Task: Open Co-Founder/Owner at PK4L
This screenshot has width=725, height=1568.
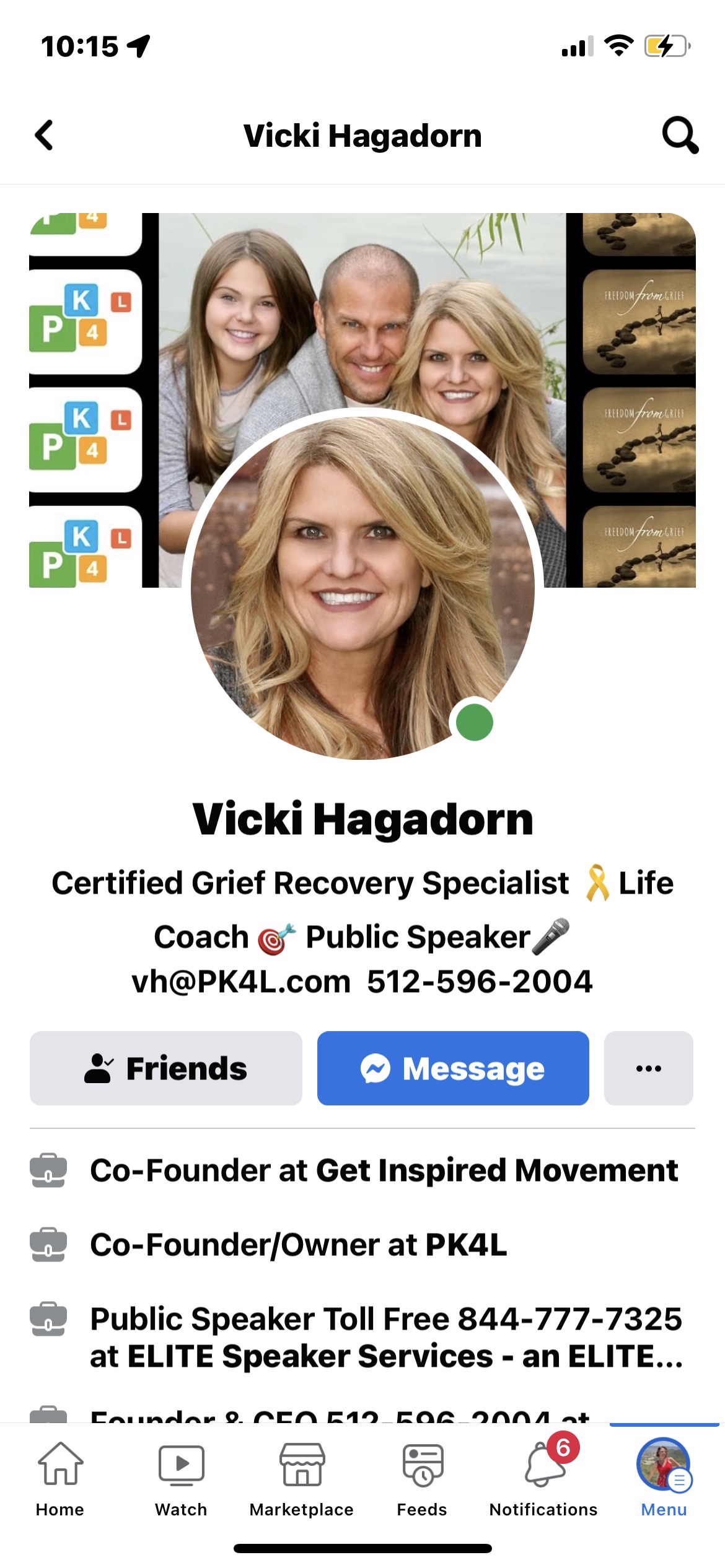Action: [299, 1245]
